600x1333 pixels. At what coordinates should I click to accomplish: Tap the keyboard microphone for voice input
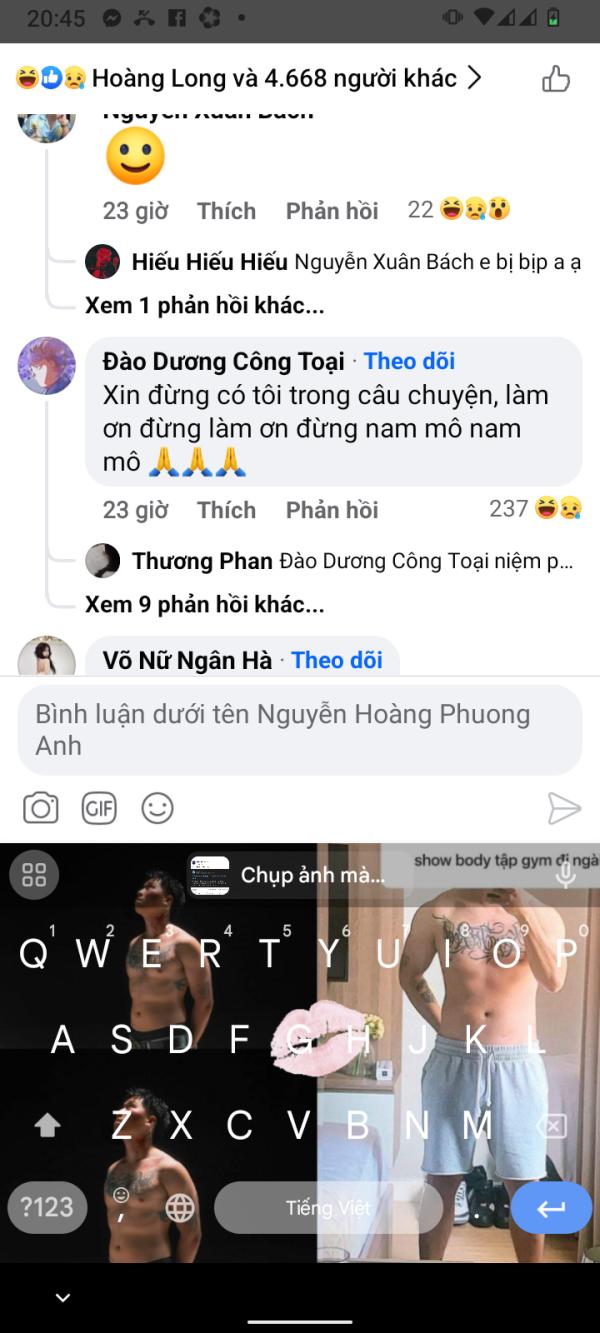pyautogui.click(x=566, y=874)
